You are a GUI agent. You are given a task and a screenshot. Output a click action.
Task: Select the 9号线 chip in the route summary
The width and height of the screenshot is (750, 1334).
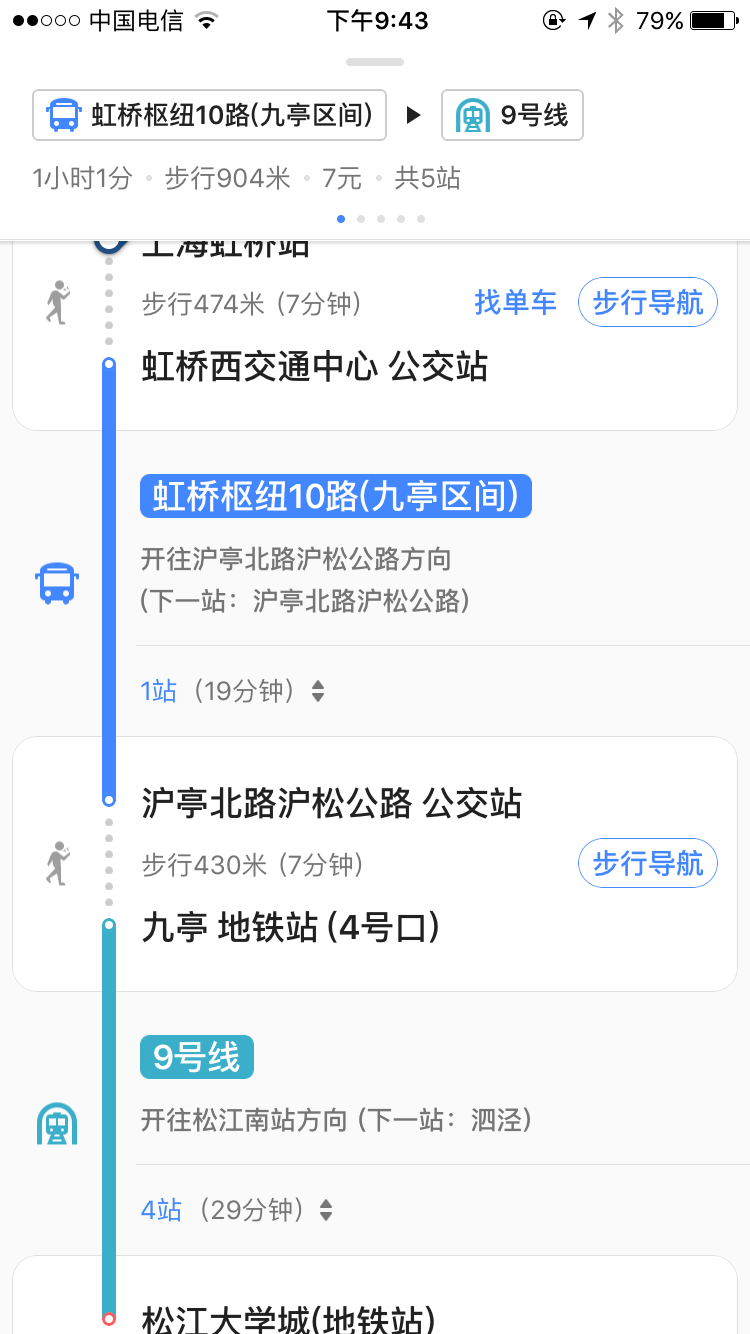point(512,115)
